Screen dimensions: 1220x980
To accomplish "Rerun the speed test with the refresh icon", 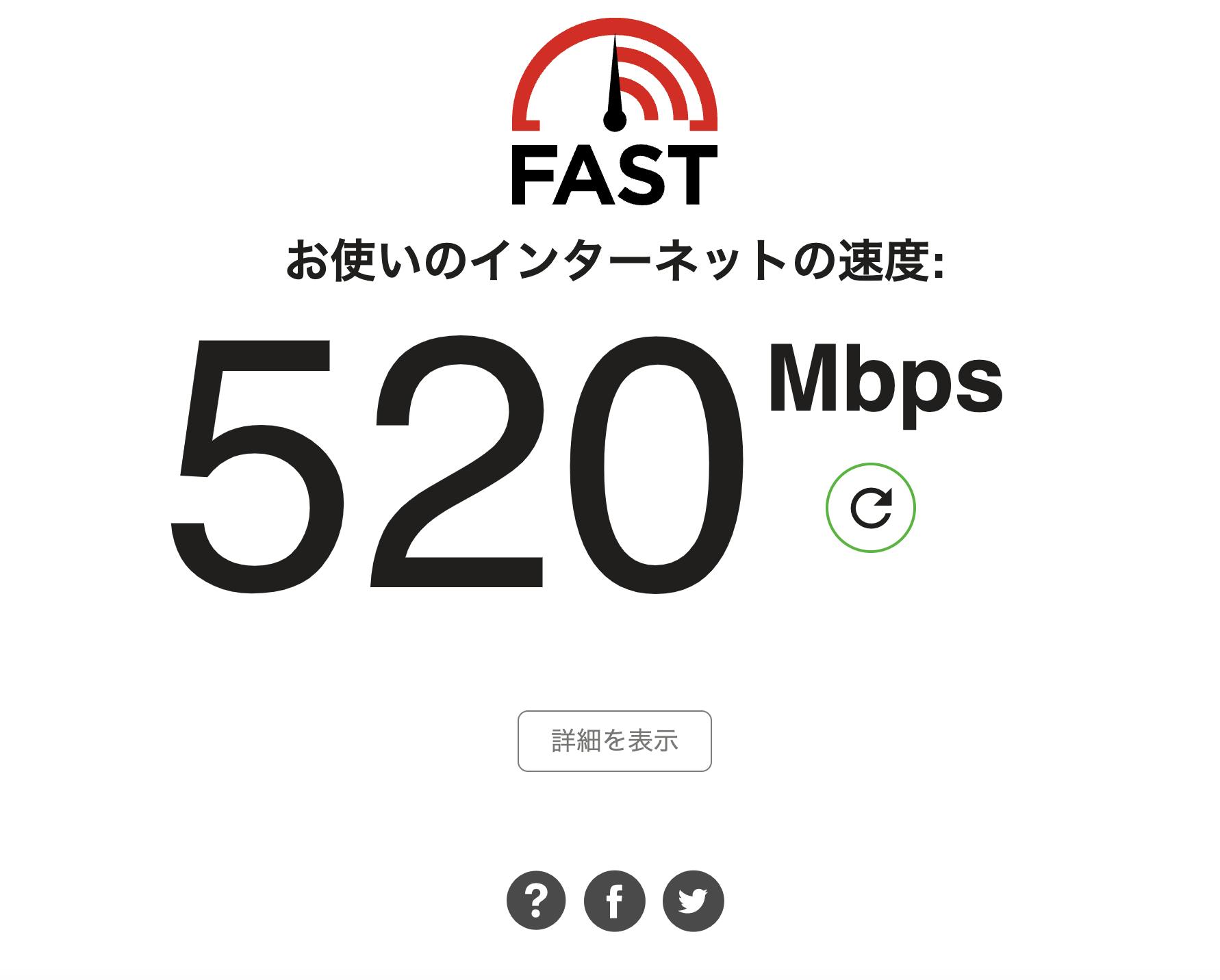I will click(x=870, y=507).
